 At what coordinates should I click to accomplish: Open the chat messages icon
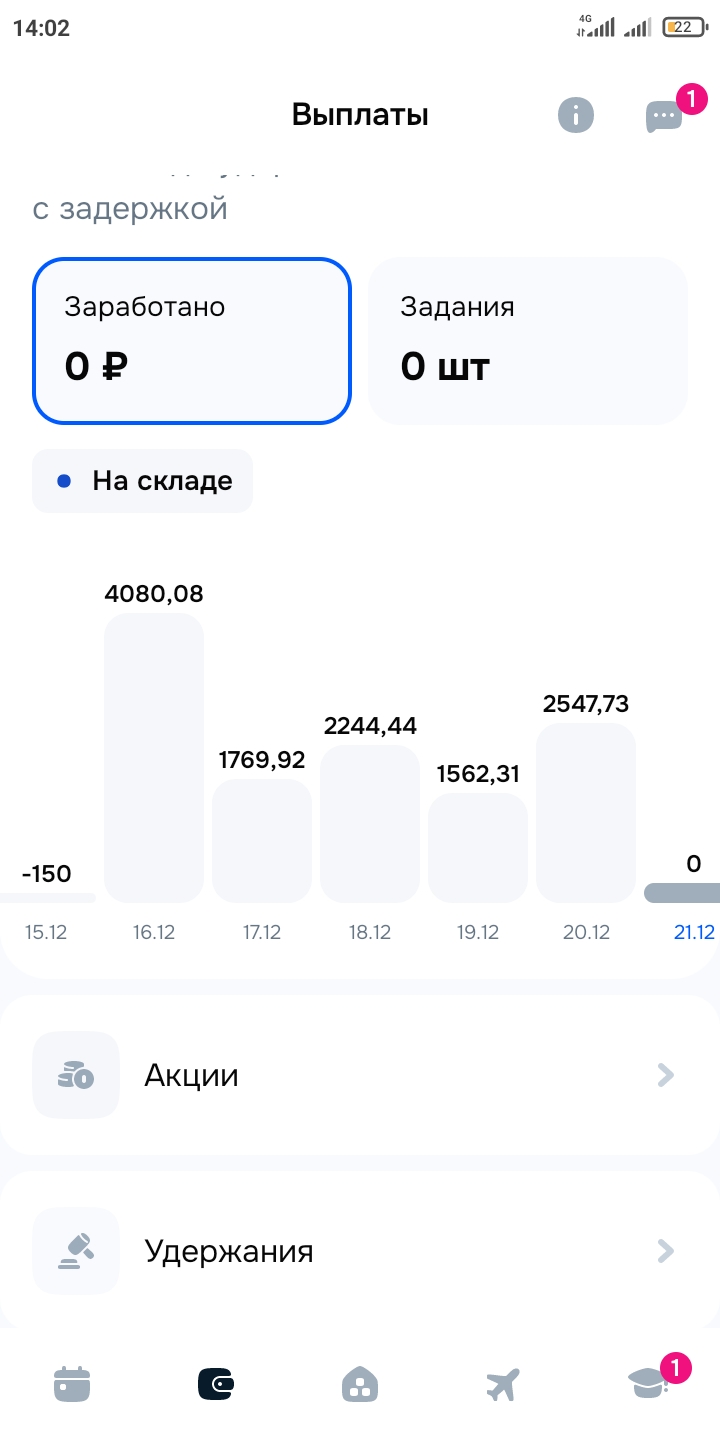[663, 117]
